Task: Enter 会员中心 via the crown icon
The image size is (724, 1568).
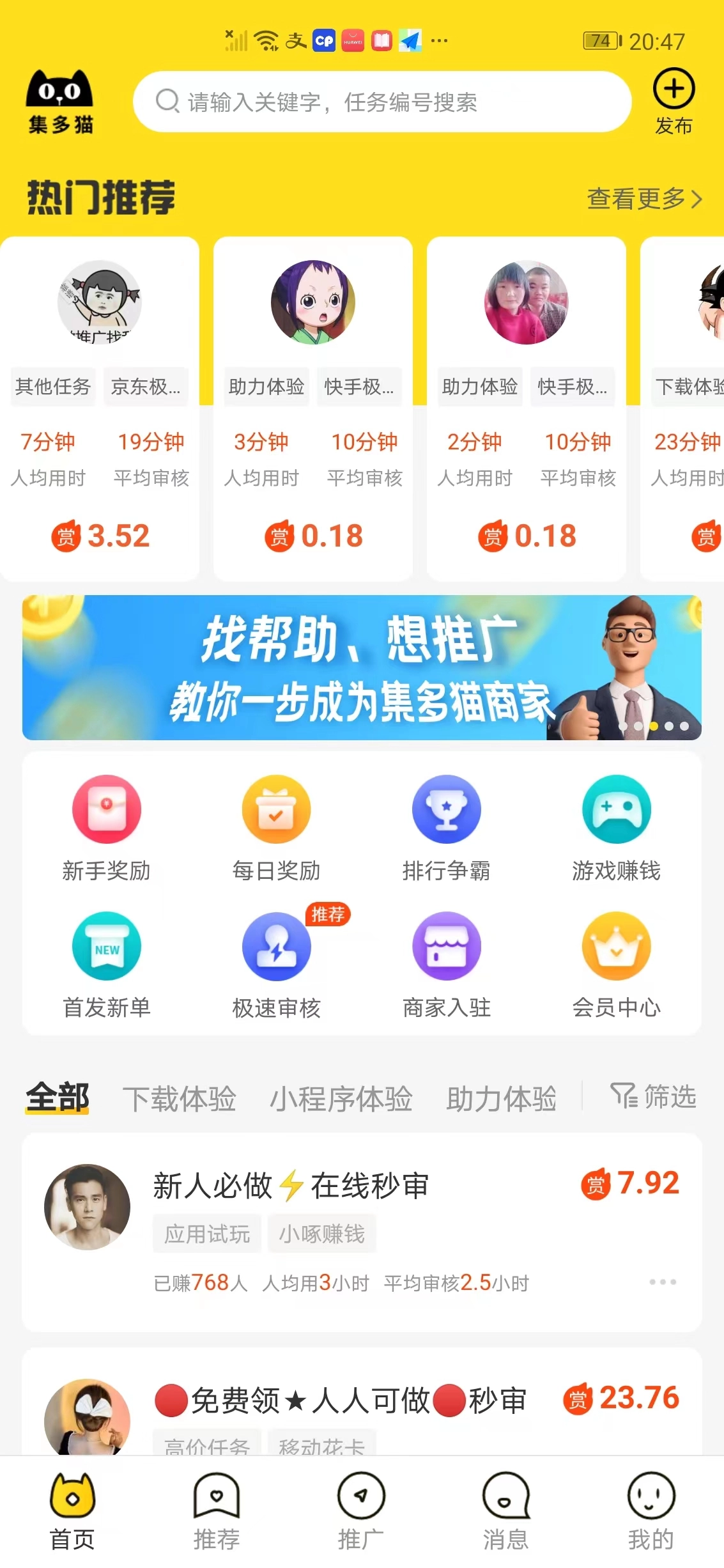Action: coord(615,947)
